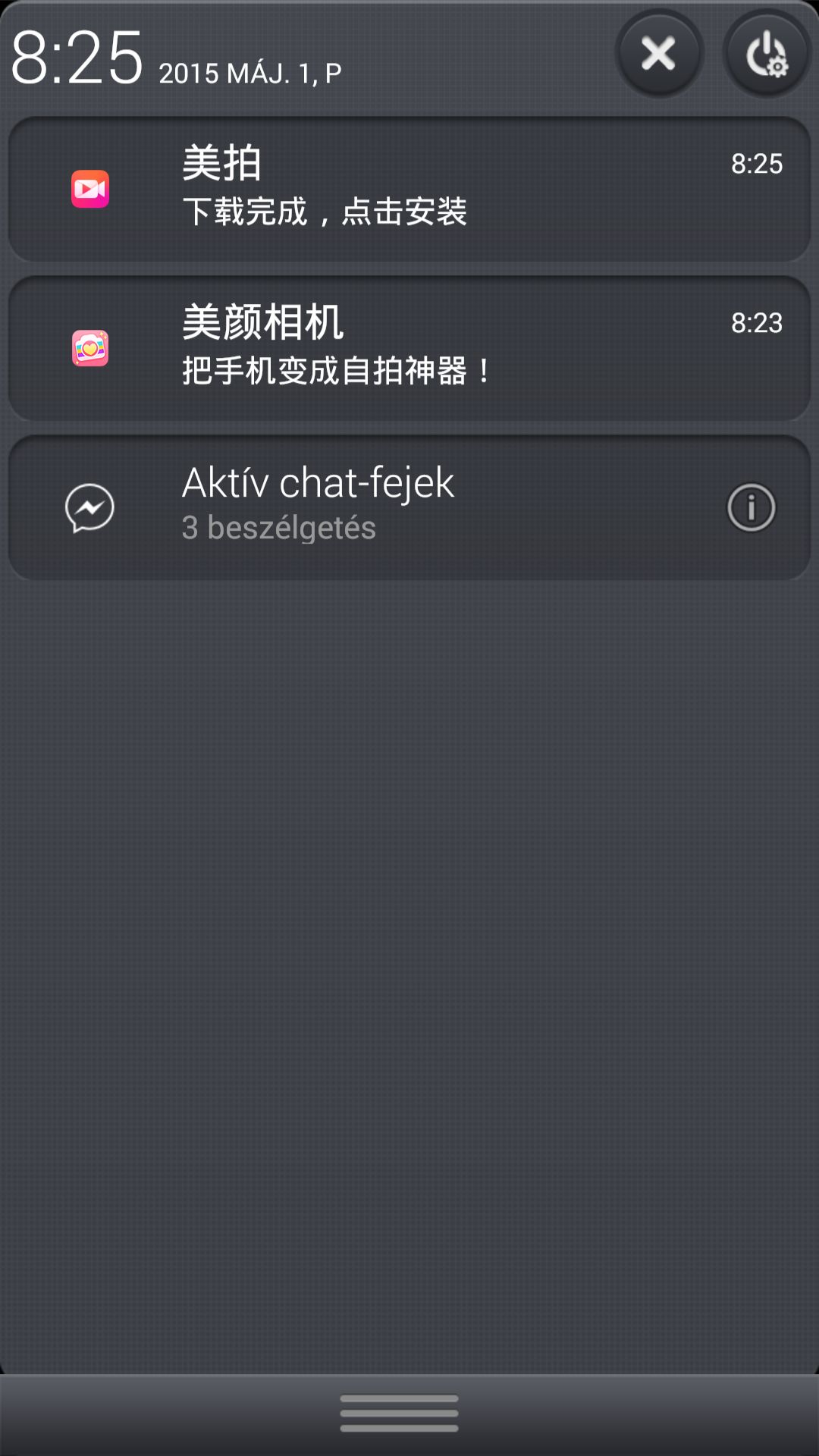The width and height of the screenshot is (819, 1456).
Task: Open the Aktív chat-fejek notification
Action: point(364,507)
